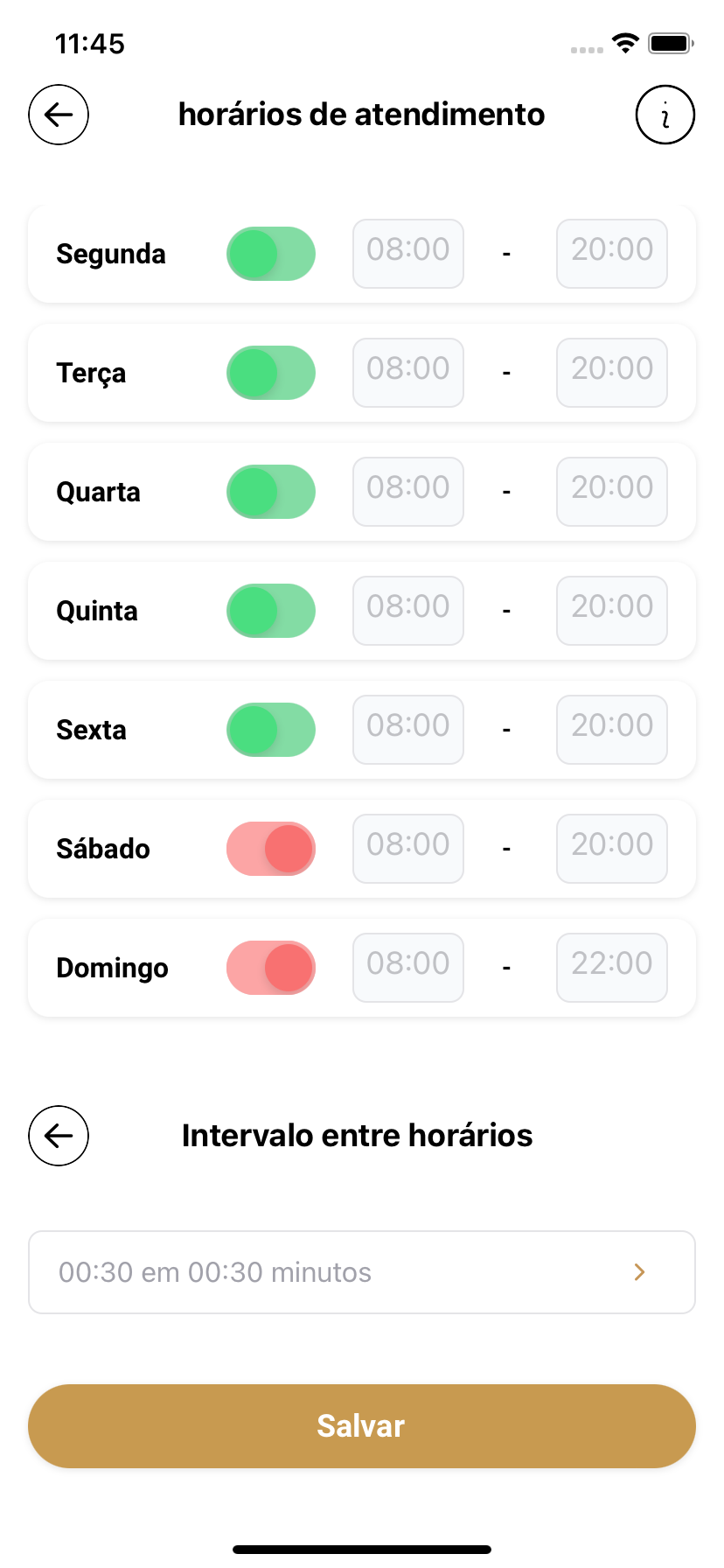724x1568 pixels.
Task: Toggle the Quarta switch off
Action: pos(271,492)
